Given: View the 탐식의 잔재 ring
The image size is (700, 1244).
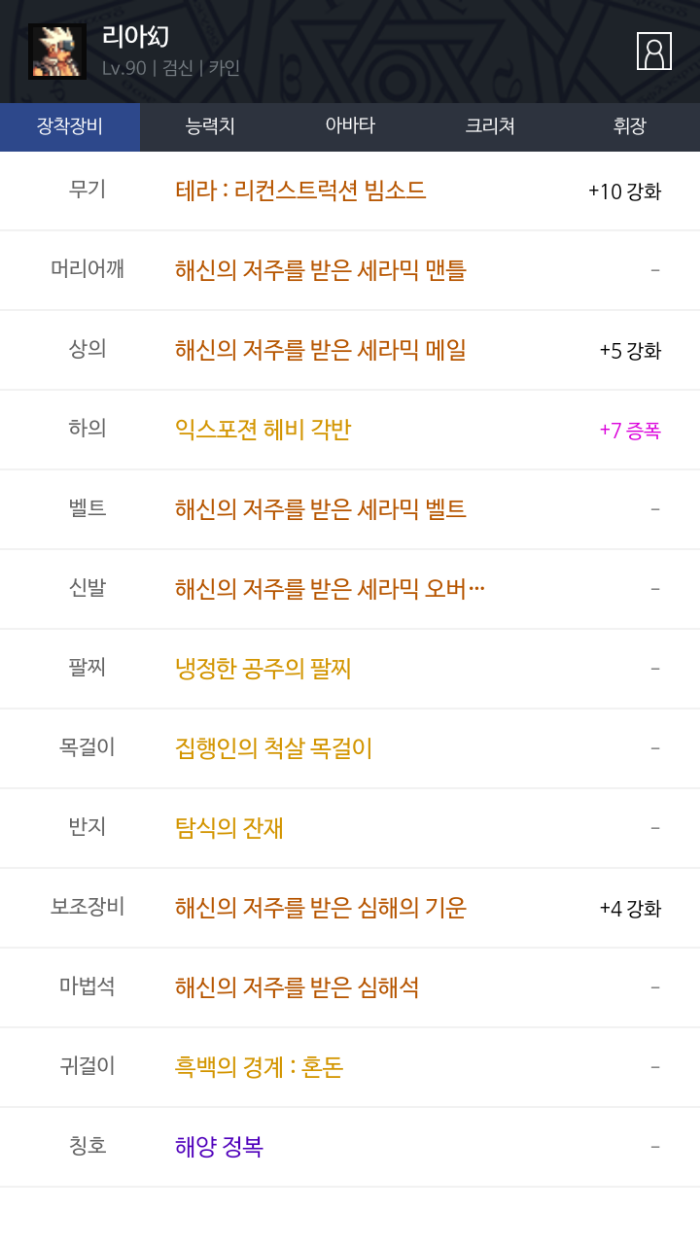Looking at the screenshot, I should tap(229, 828).
